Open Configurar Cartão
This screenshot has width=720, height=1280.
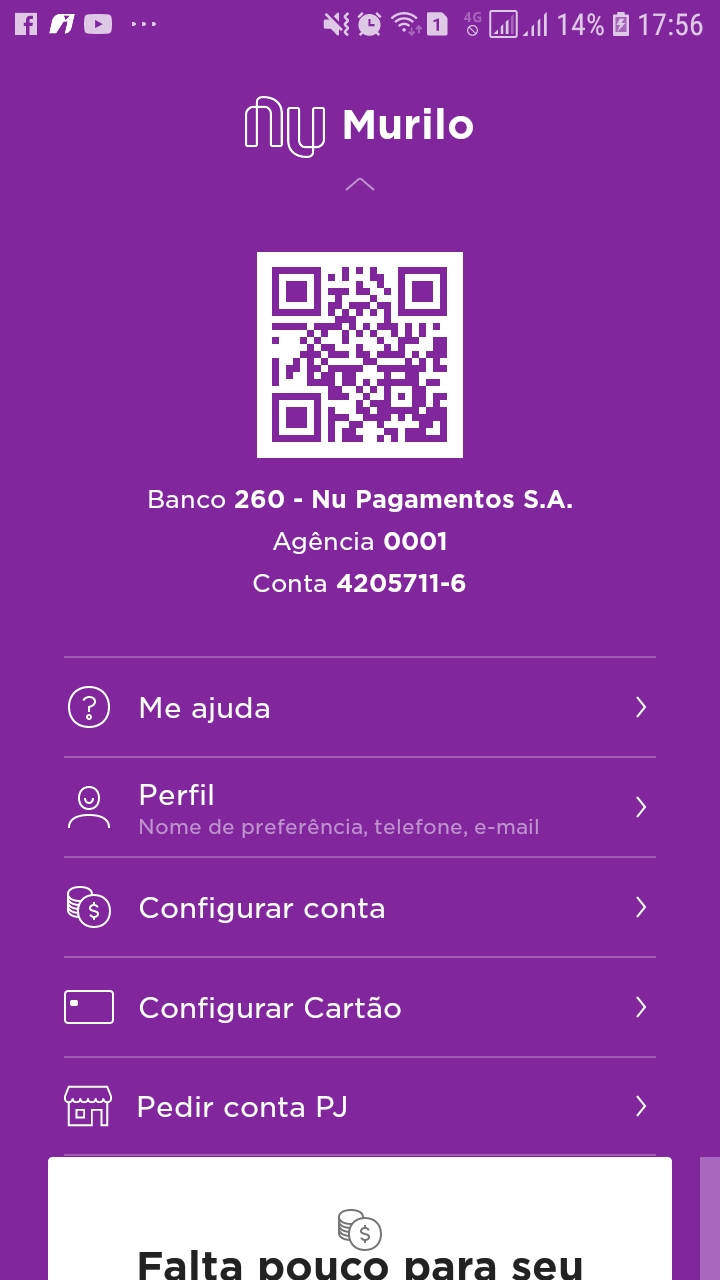359,1008
